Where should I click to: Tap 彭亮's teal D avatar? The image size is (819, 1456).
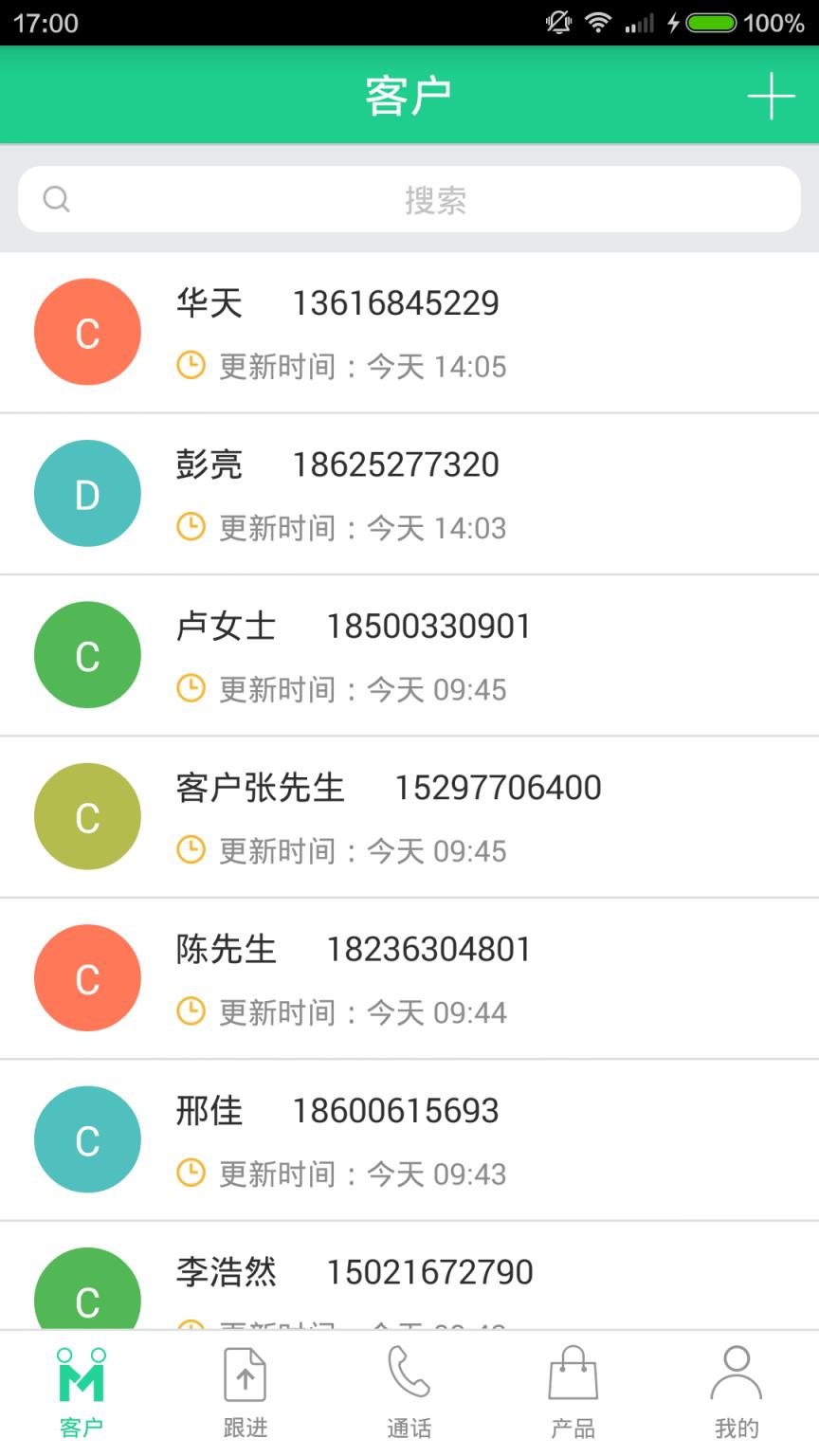pyautogui.click(x=87, y=493)
